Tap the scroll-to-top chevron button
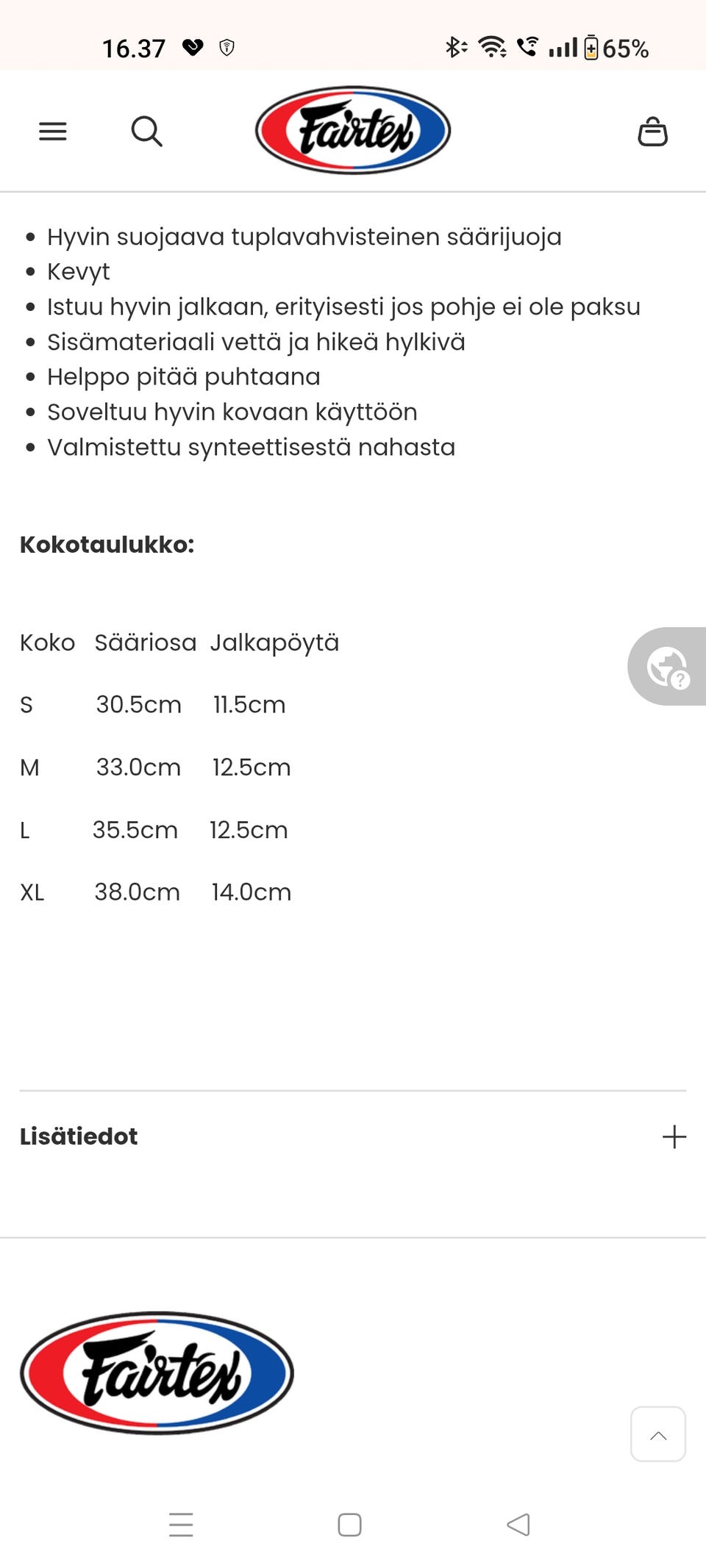This screenshot has height=1568, width=706. [657, 1434]
